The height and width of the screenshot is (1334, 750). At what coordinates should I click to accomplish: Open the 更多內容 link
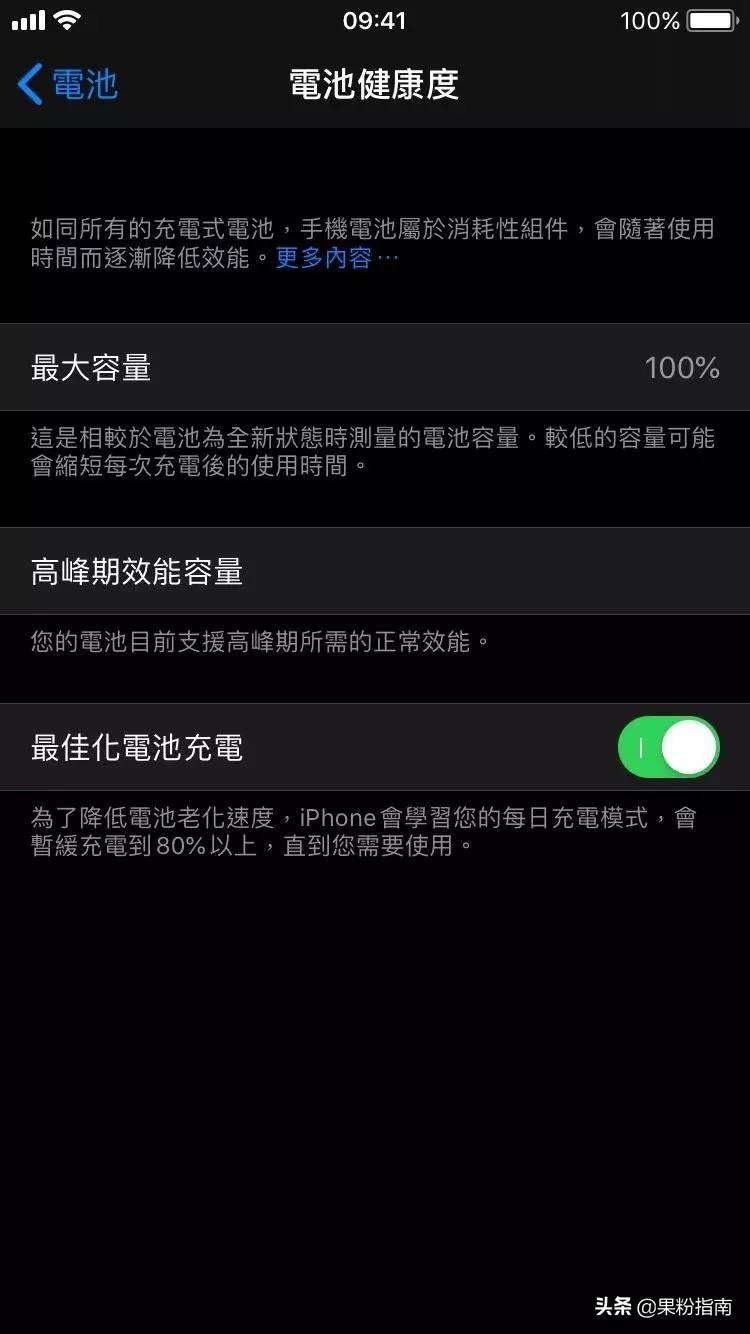tap(336, 258)
